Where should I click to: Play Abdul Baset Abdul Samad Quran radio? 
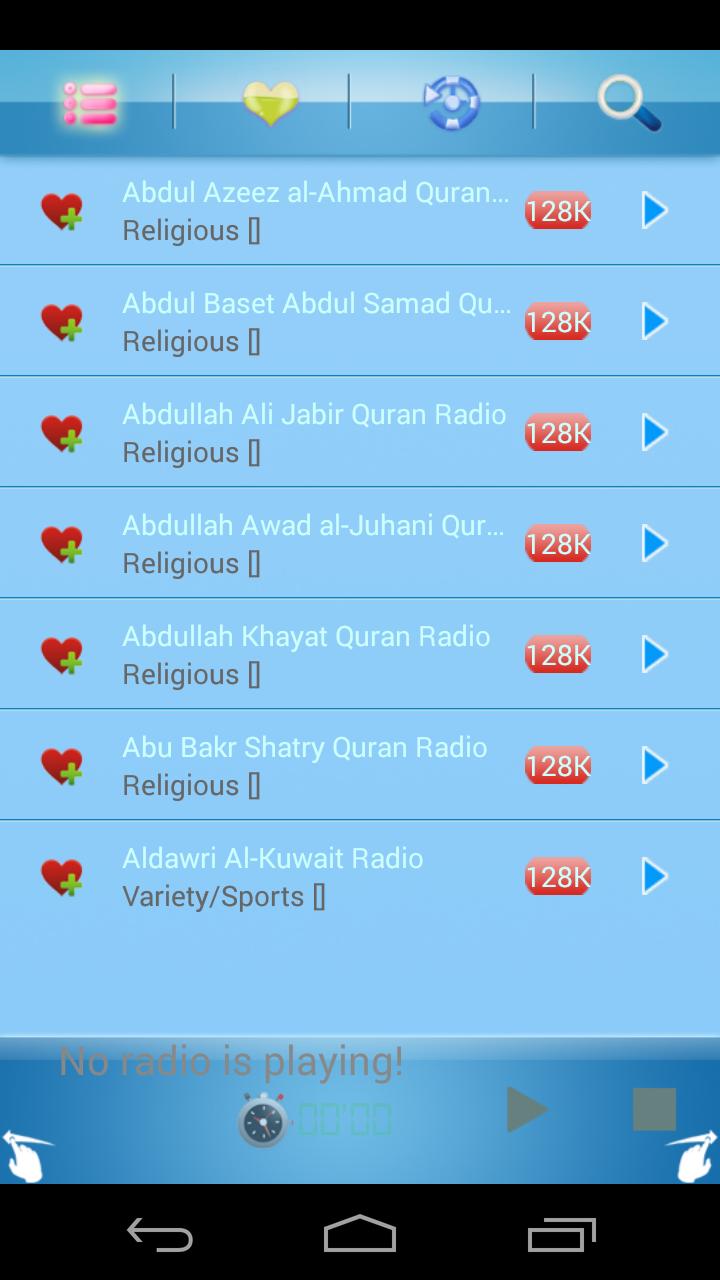[x=654, y=322]
